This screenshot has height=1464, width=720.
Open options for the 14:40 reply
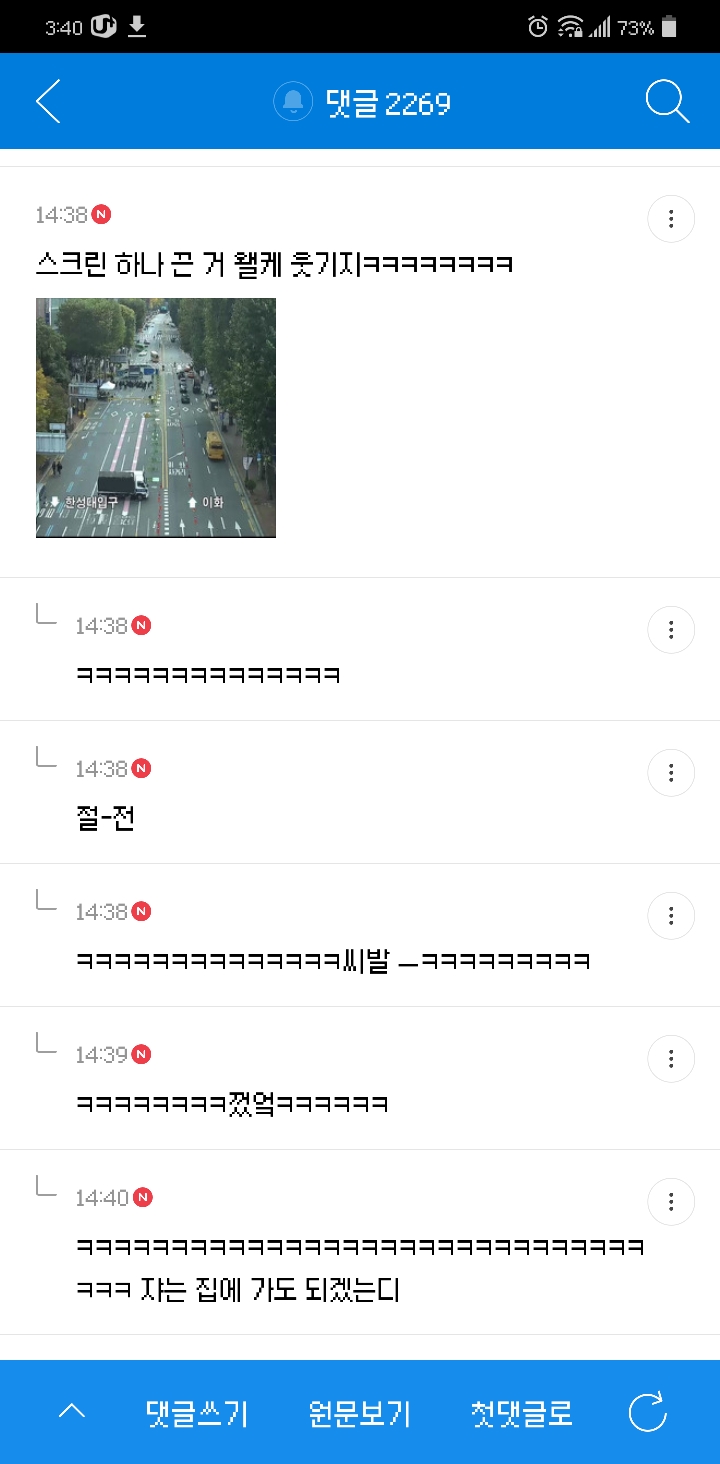[671, 1201]
